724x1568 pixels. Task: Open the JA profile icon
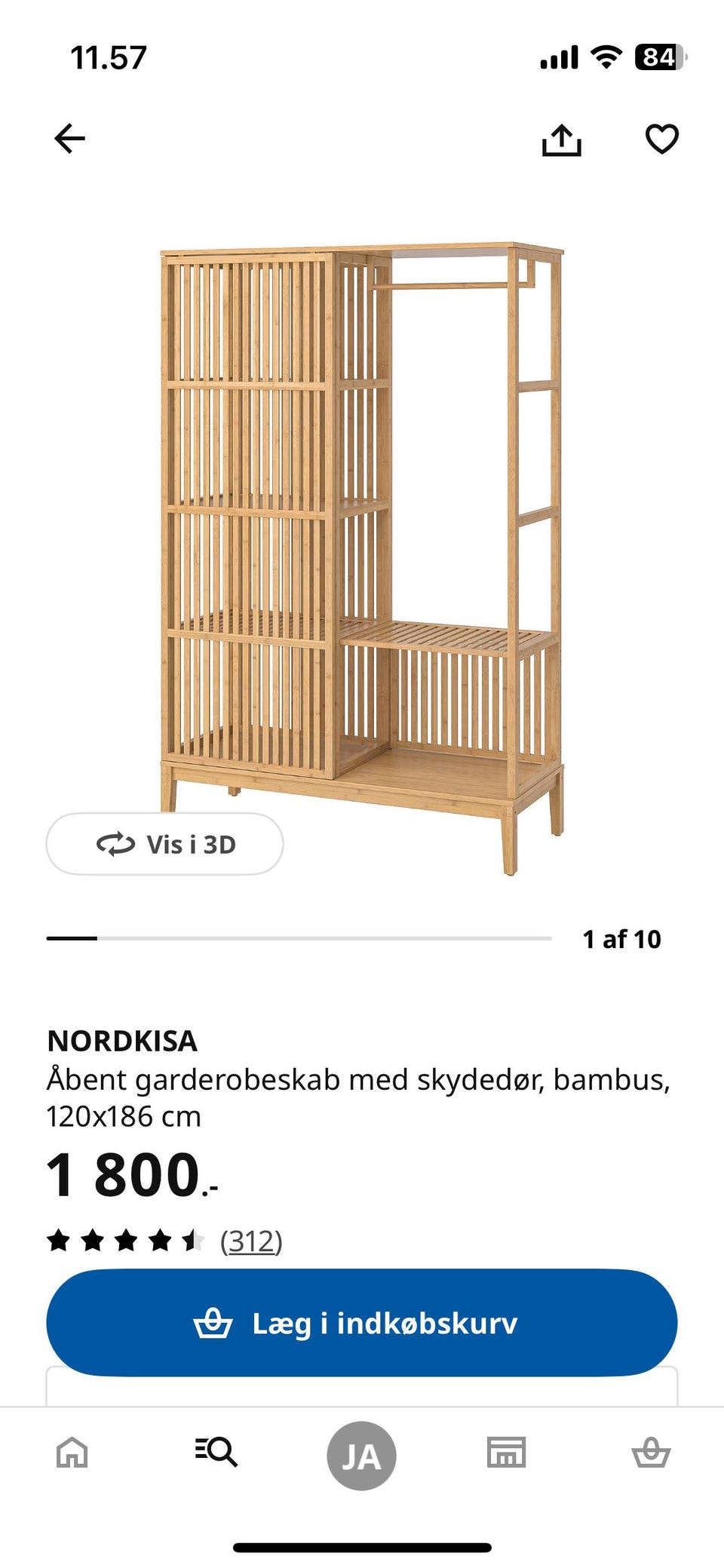[x=361, y=1454]
